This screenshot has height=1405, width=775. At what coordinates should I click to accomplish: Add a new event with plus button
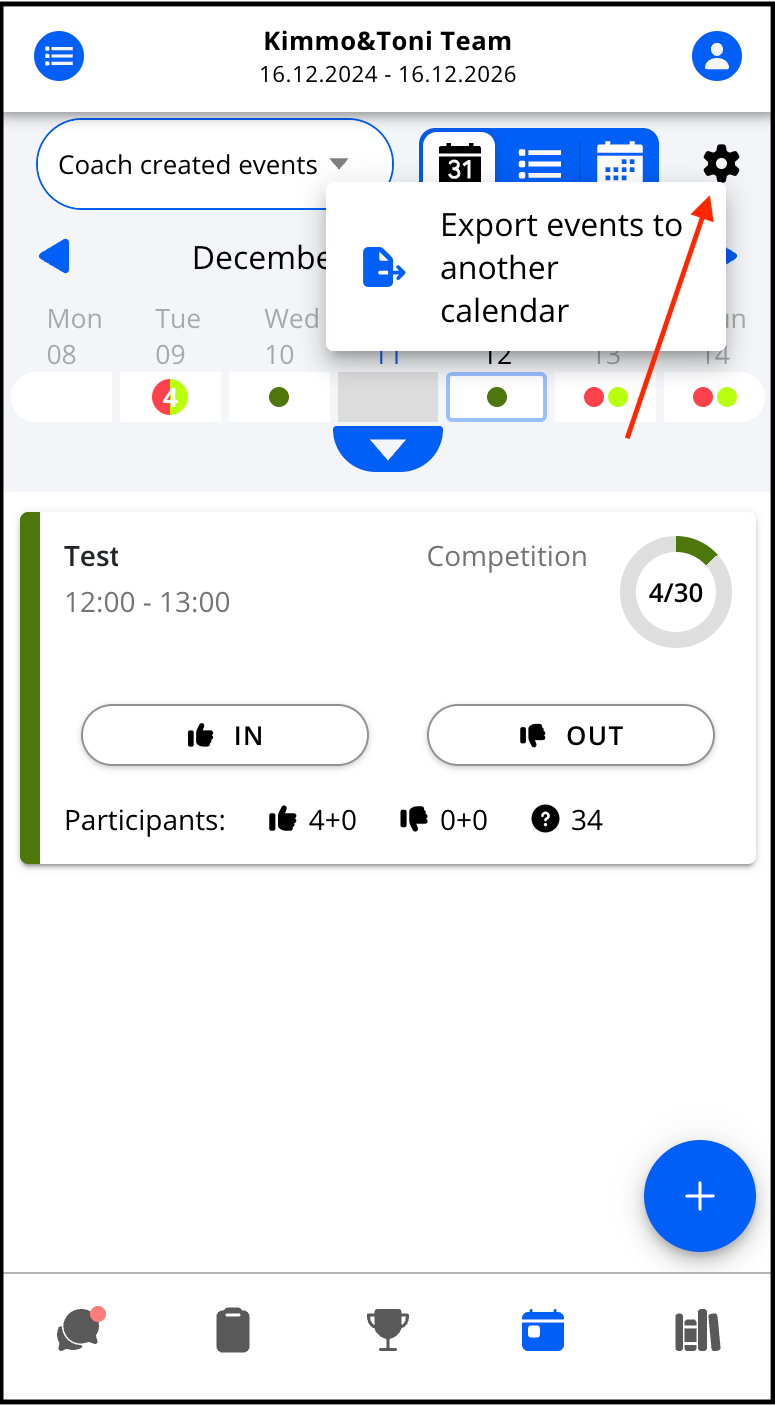coord(699,1196)
